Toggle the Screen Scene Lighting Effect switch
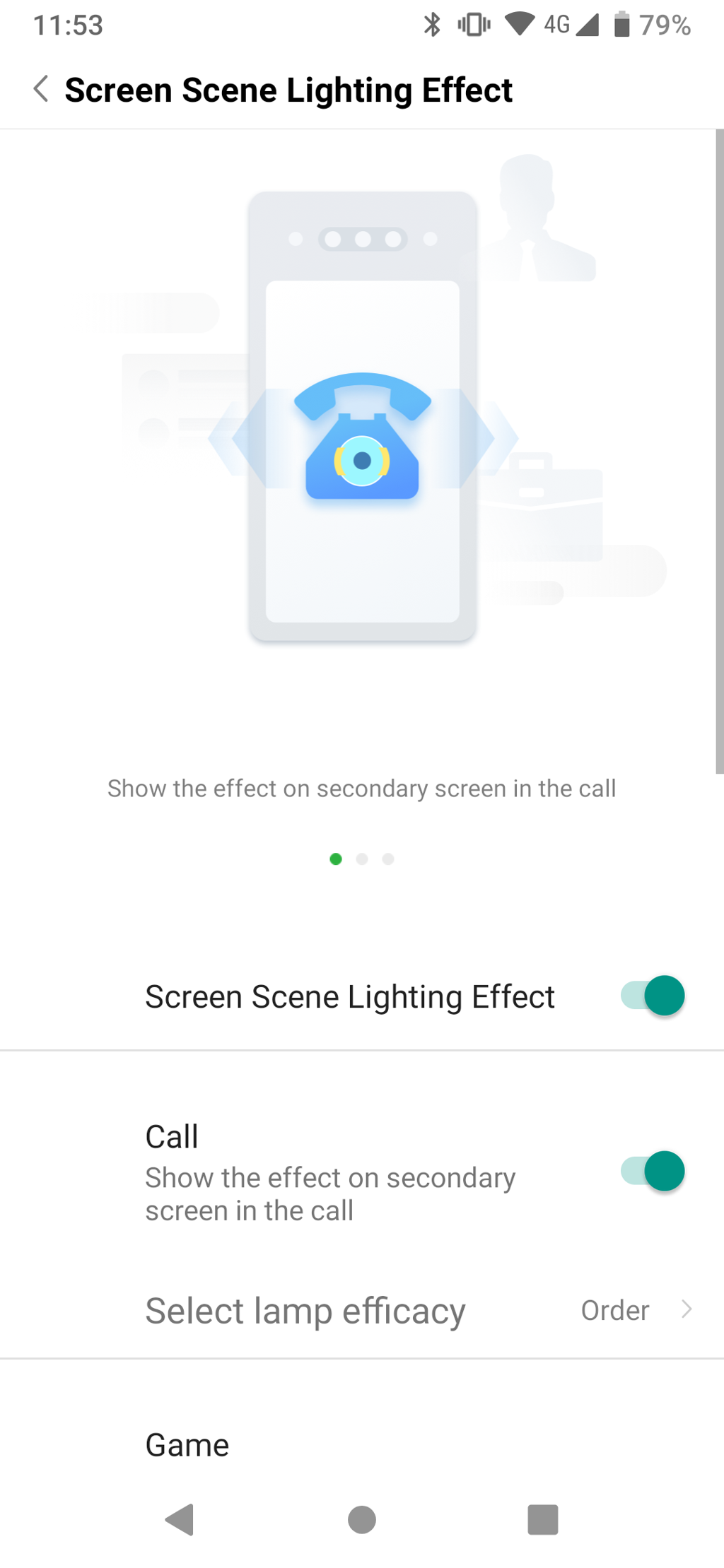724x1568 pixels. click(x=653, y=996)
